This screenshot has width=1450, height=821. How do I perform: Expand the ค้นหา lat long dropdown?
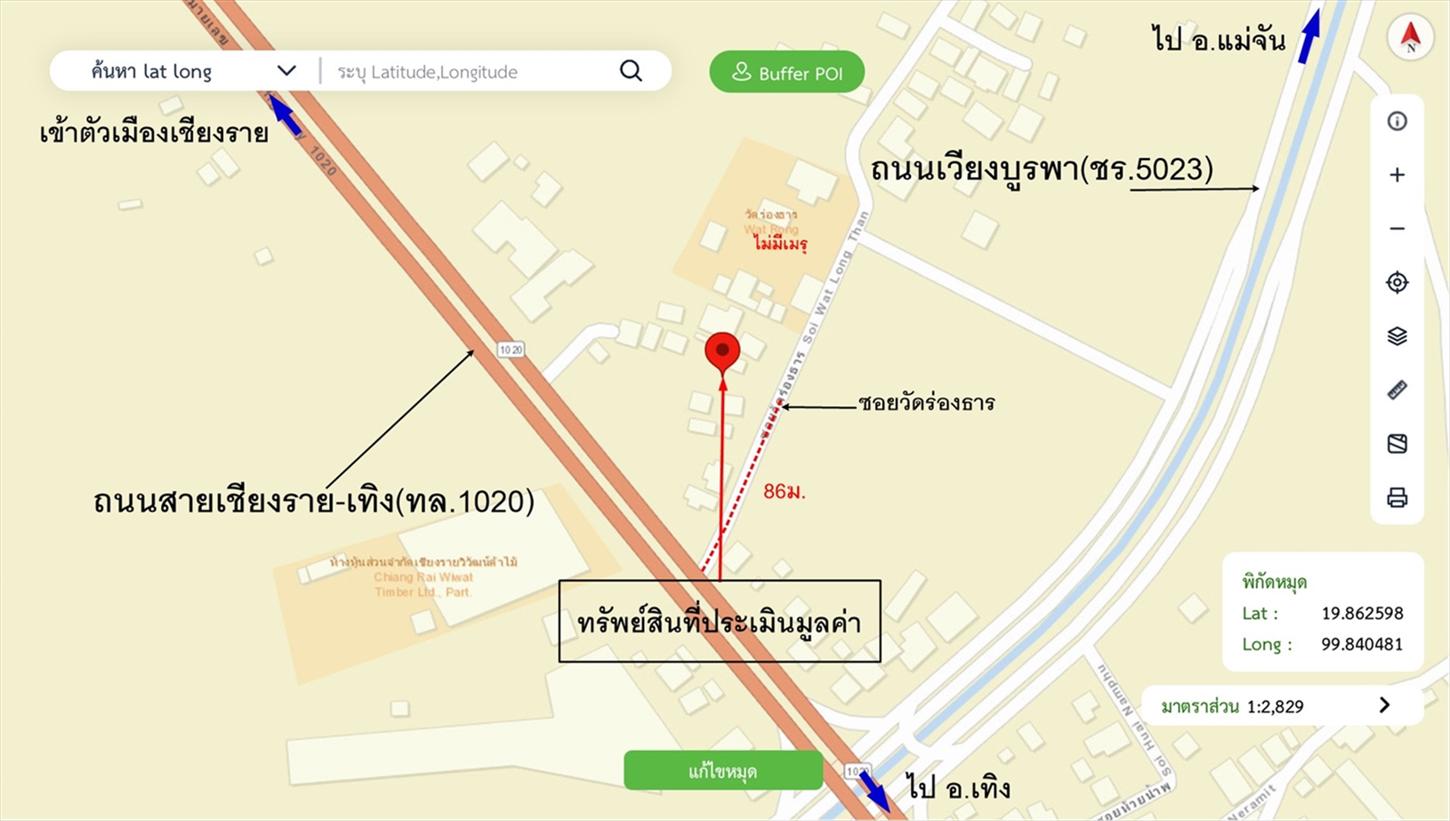click(x=286, y=71)
